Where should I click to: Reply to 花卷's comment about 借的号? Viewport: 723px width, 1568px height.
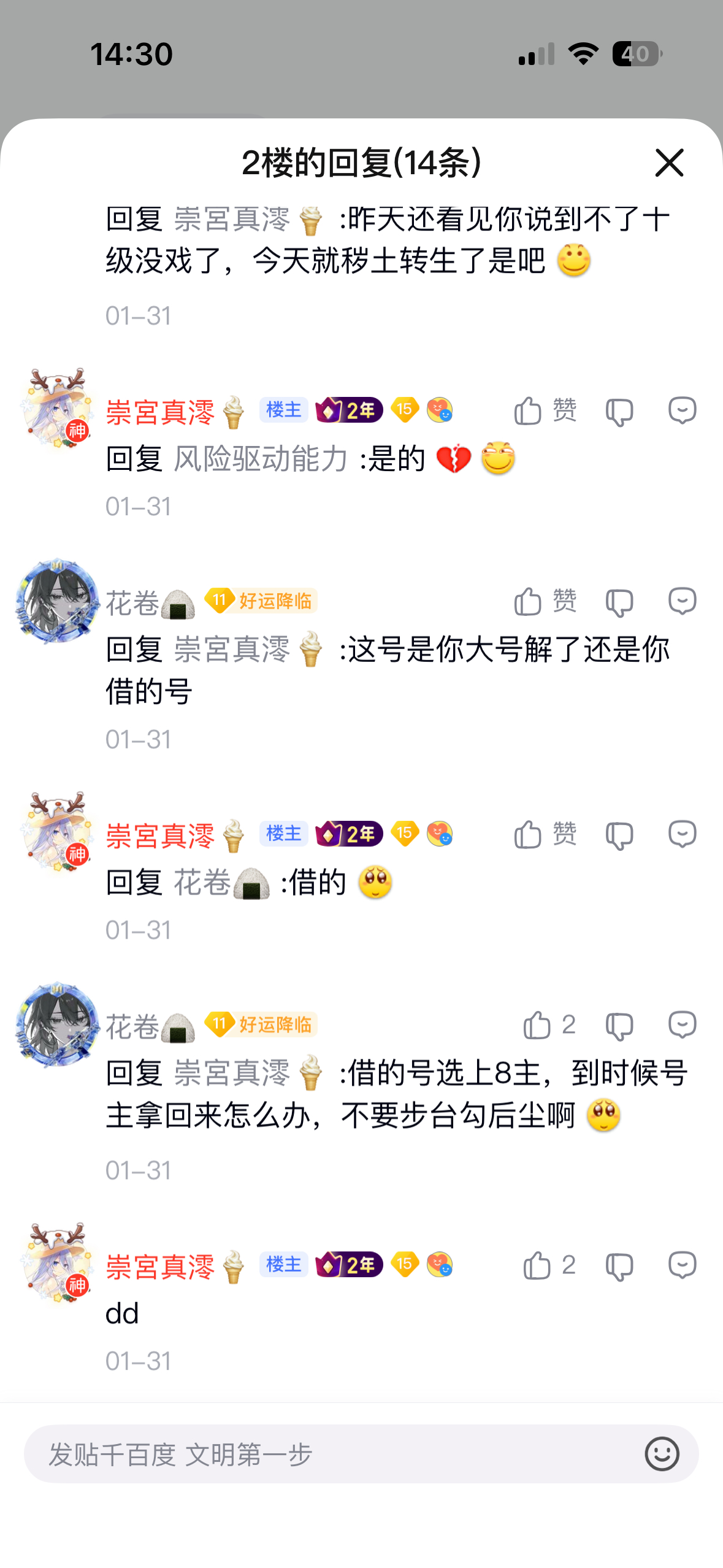pos(682,601)
